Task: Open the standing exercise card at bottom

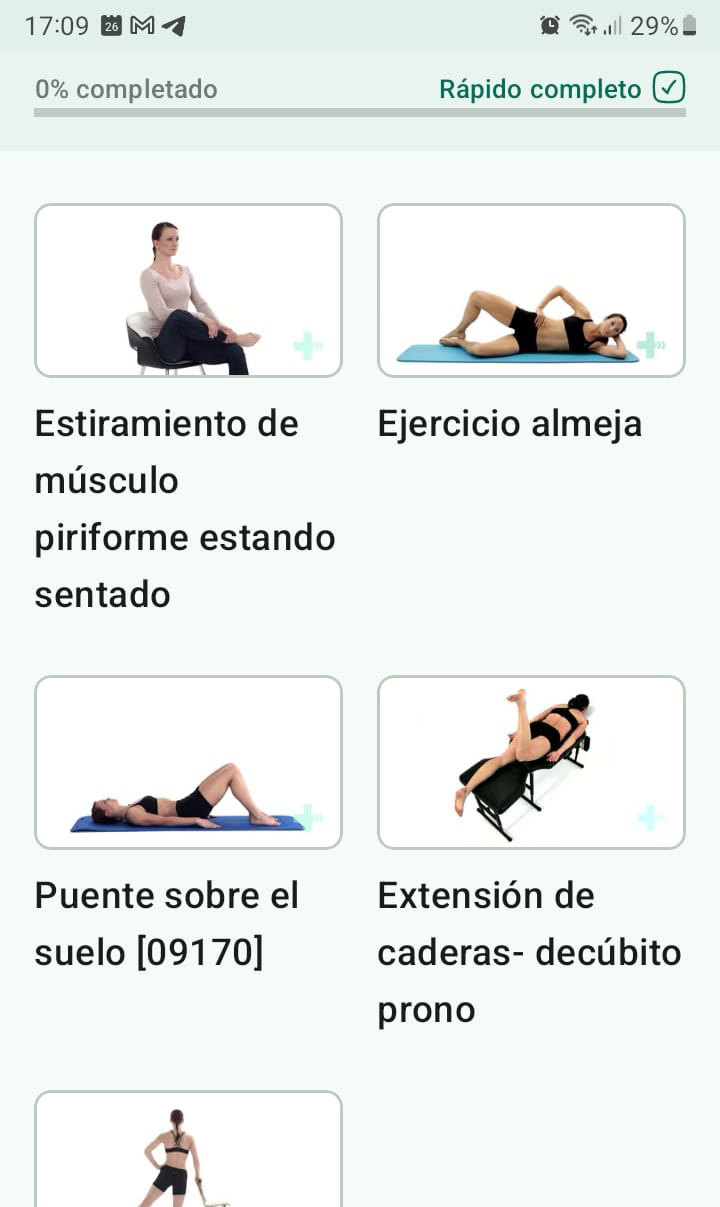Action: pos(188,1151)
